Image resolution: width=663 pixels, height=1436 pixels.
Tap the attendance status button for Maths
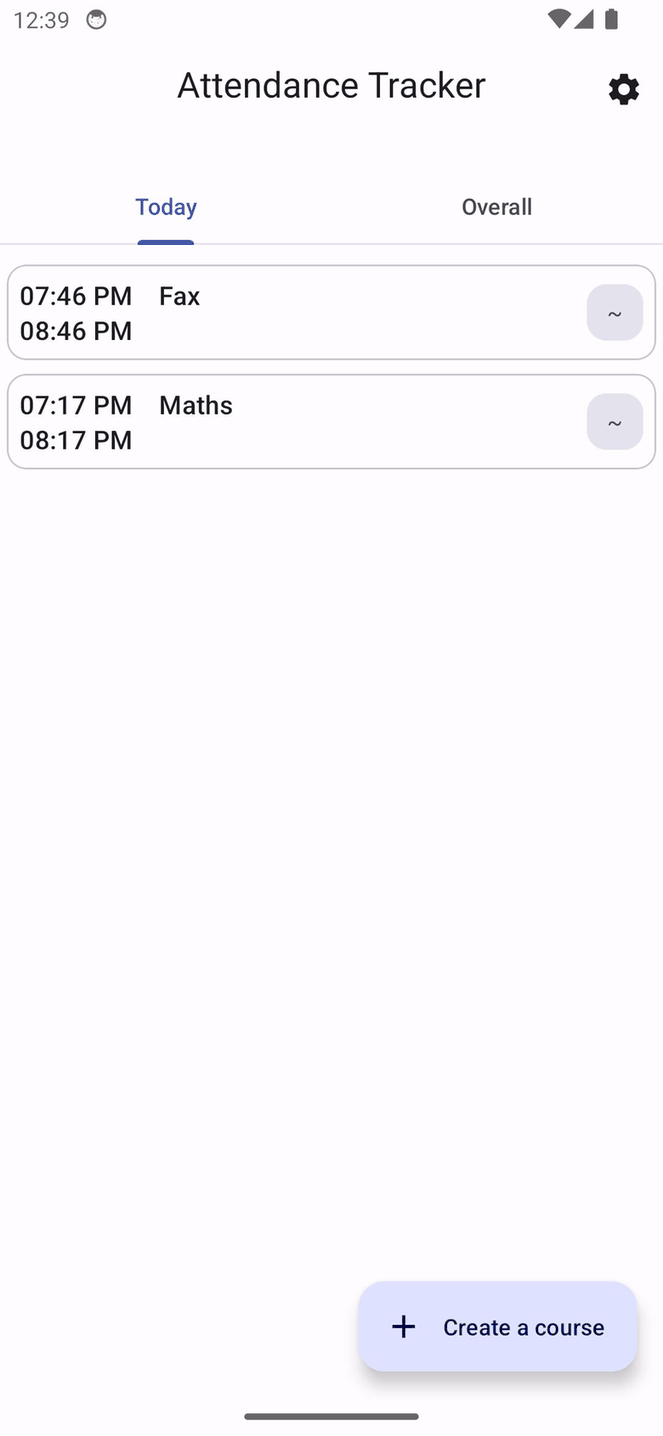(614, 422)
